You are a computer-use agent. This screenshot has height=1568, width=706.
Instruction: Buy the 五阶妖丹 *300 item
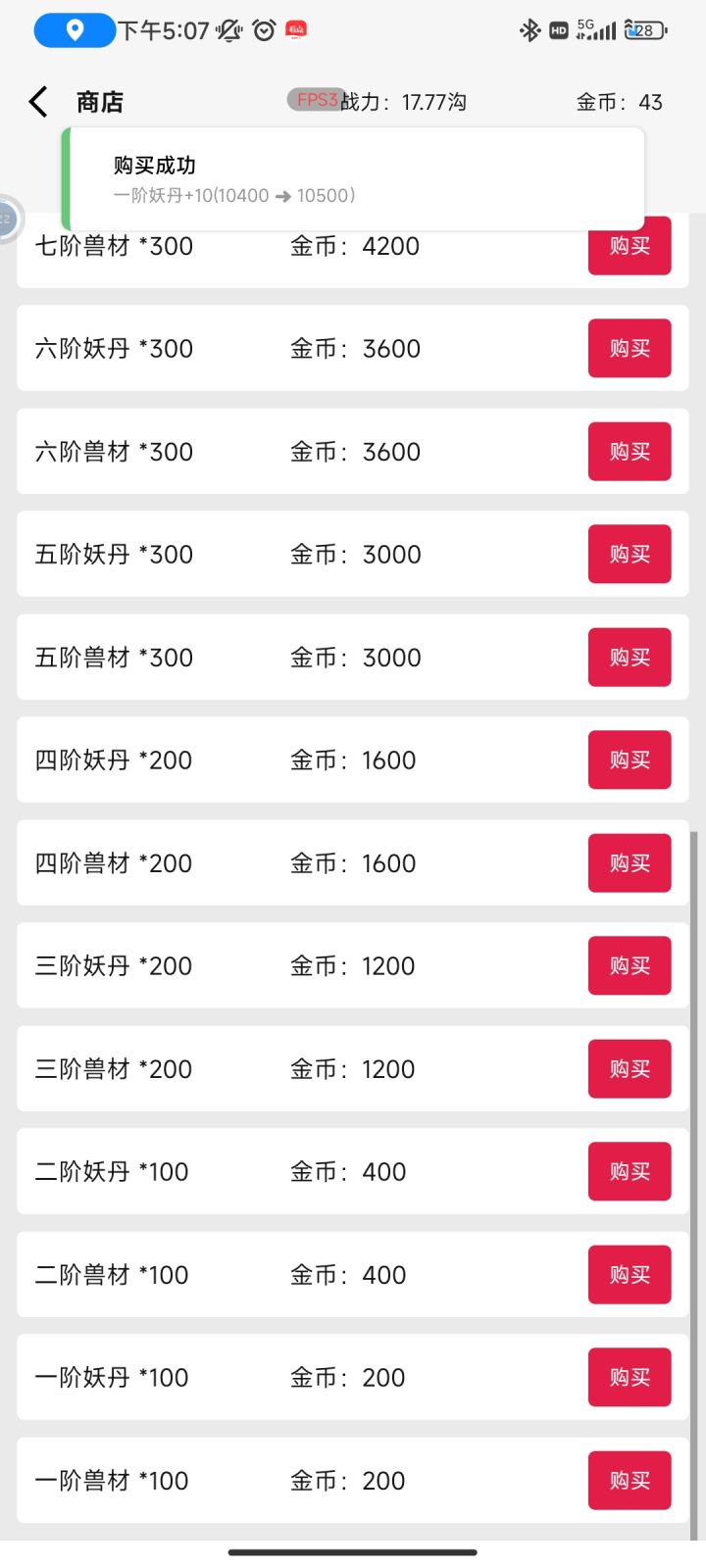[630, 554]
